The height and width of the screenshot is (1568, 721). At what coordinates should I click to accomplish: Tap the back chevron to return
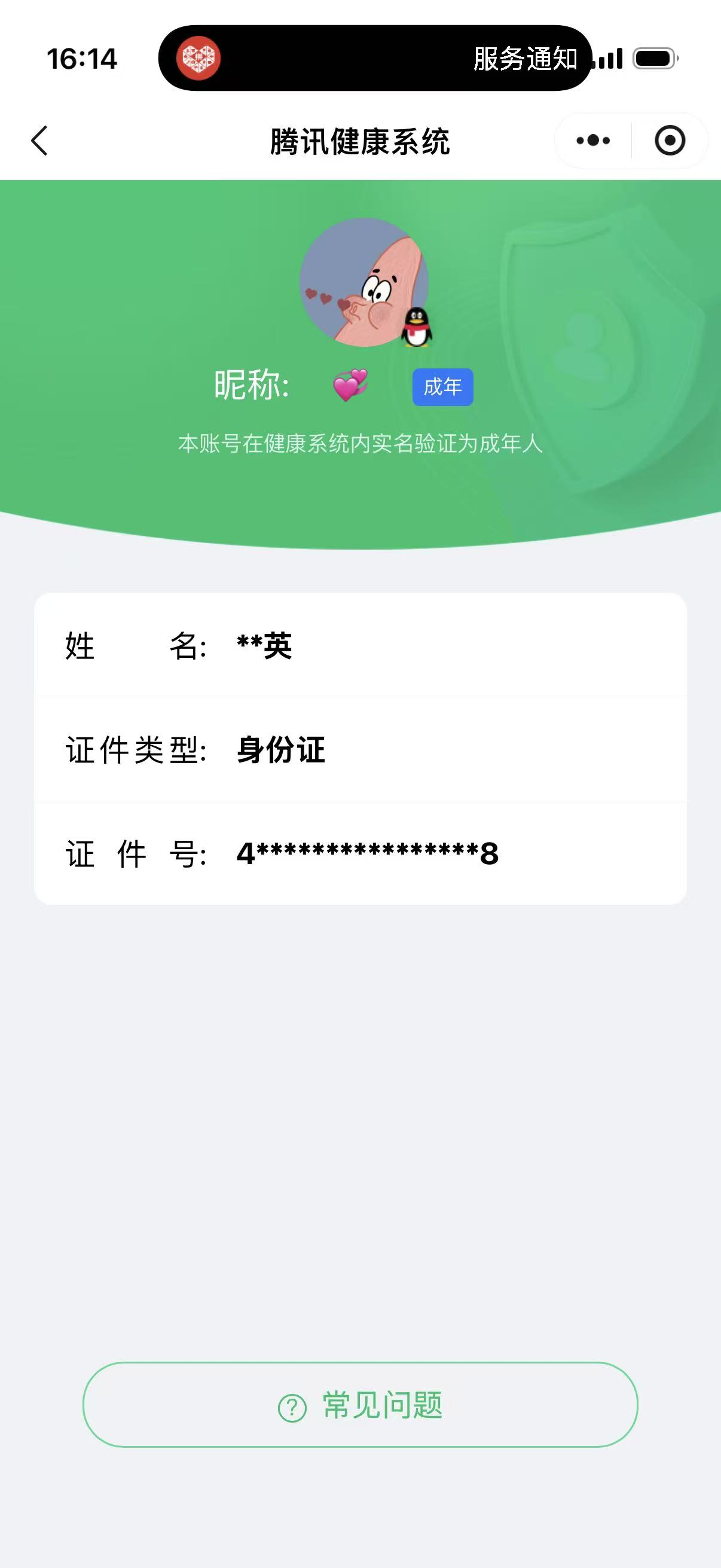pyautogui.click(x=38, y=140)
